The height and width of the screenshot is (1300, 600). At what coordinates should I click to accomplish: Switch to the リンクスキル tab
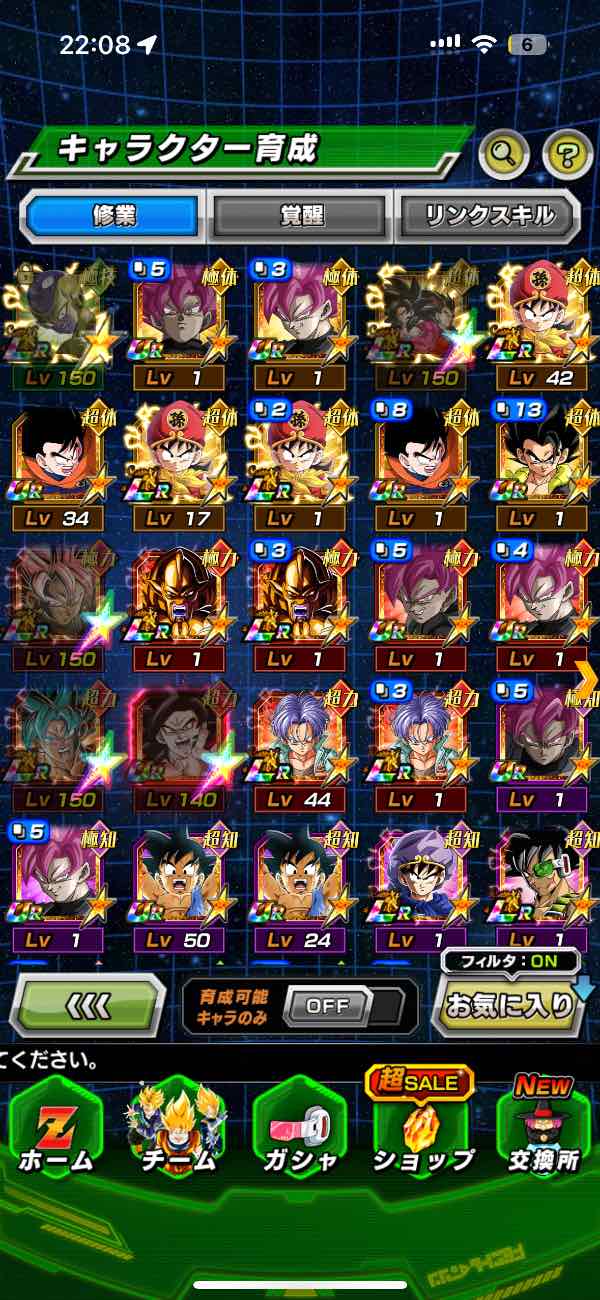pos(488,216)
